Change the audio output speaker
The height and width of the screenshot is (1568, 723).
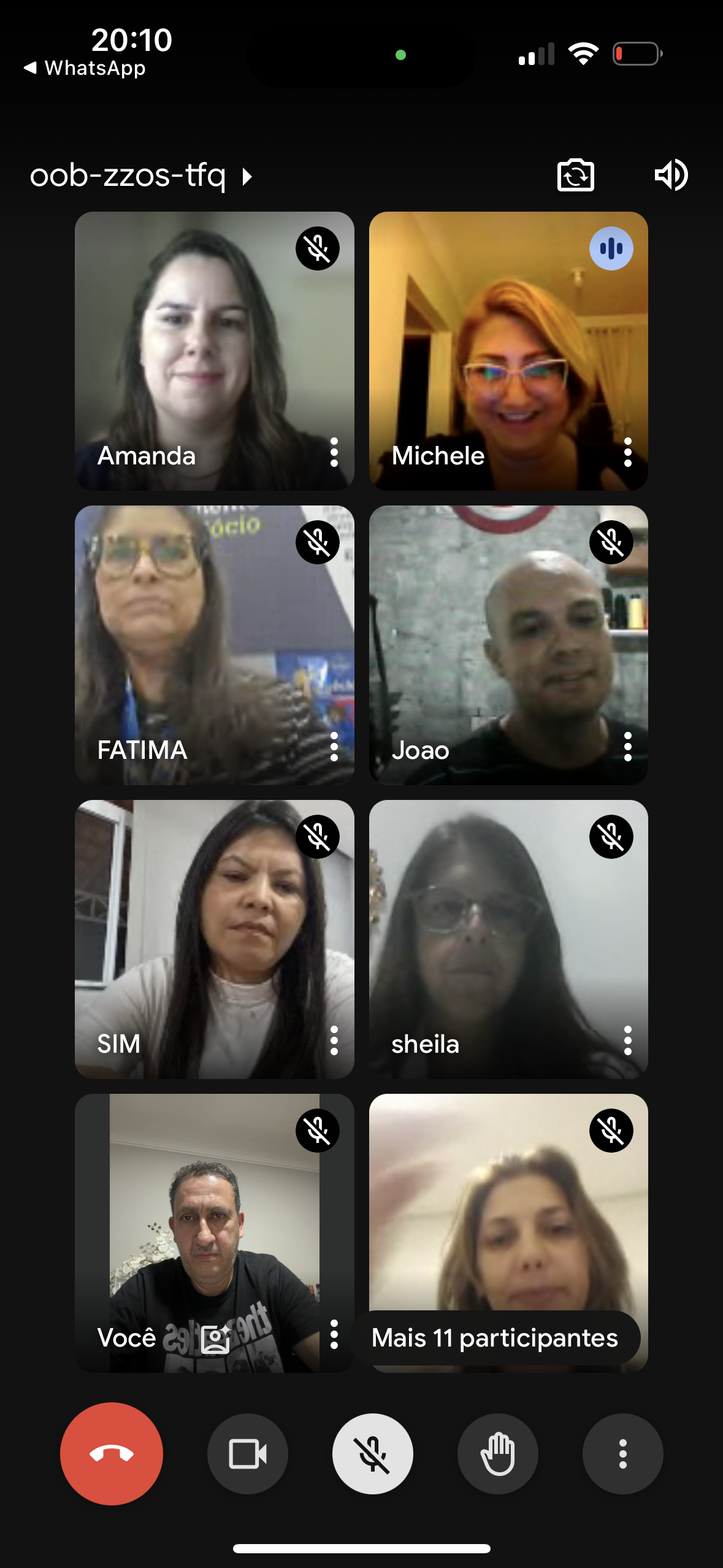(x=671, y=175)
